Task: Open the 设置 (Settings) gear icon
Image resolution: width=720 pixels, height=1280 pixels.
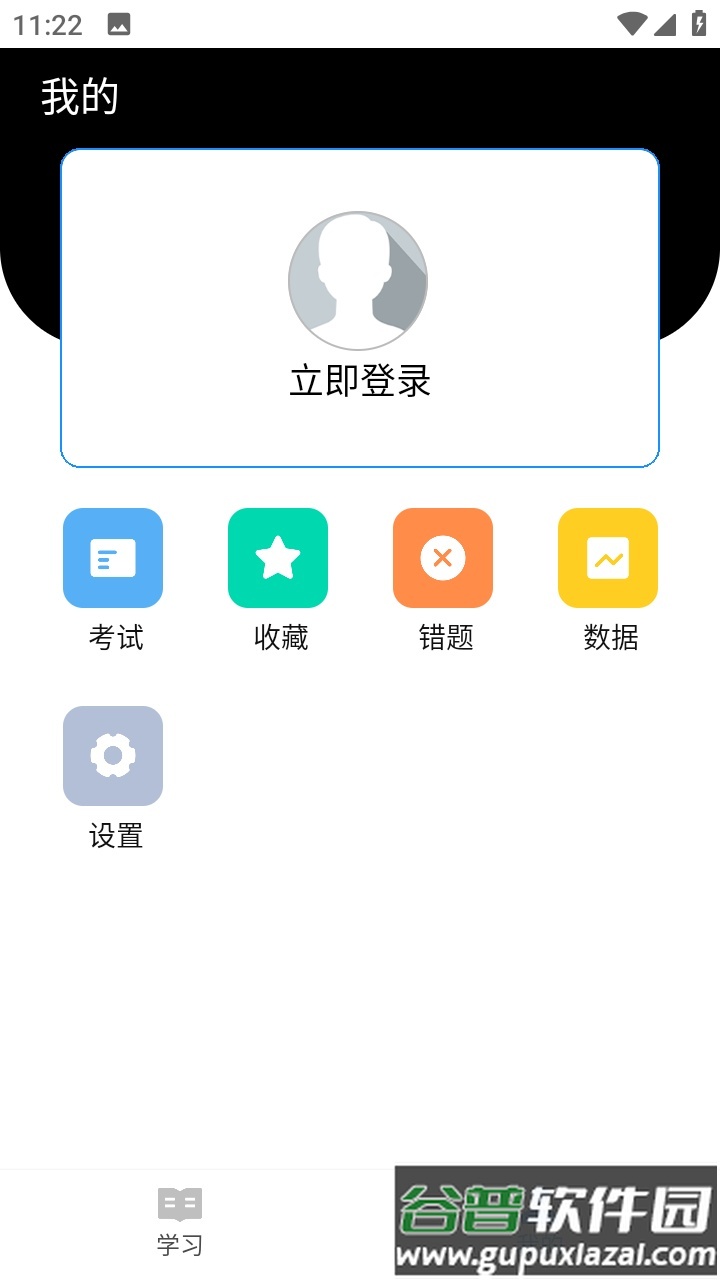Action: 113,755
